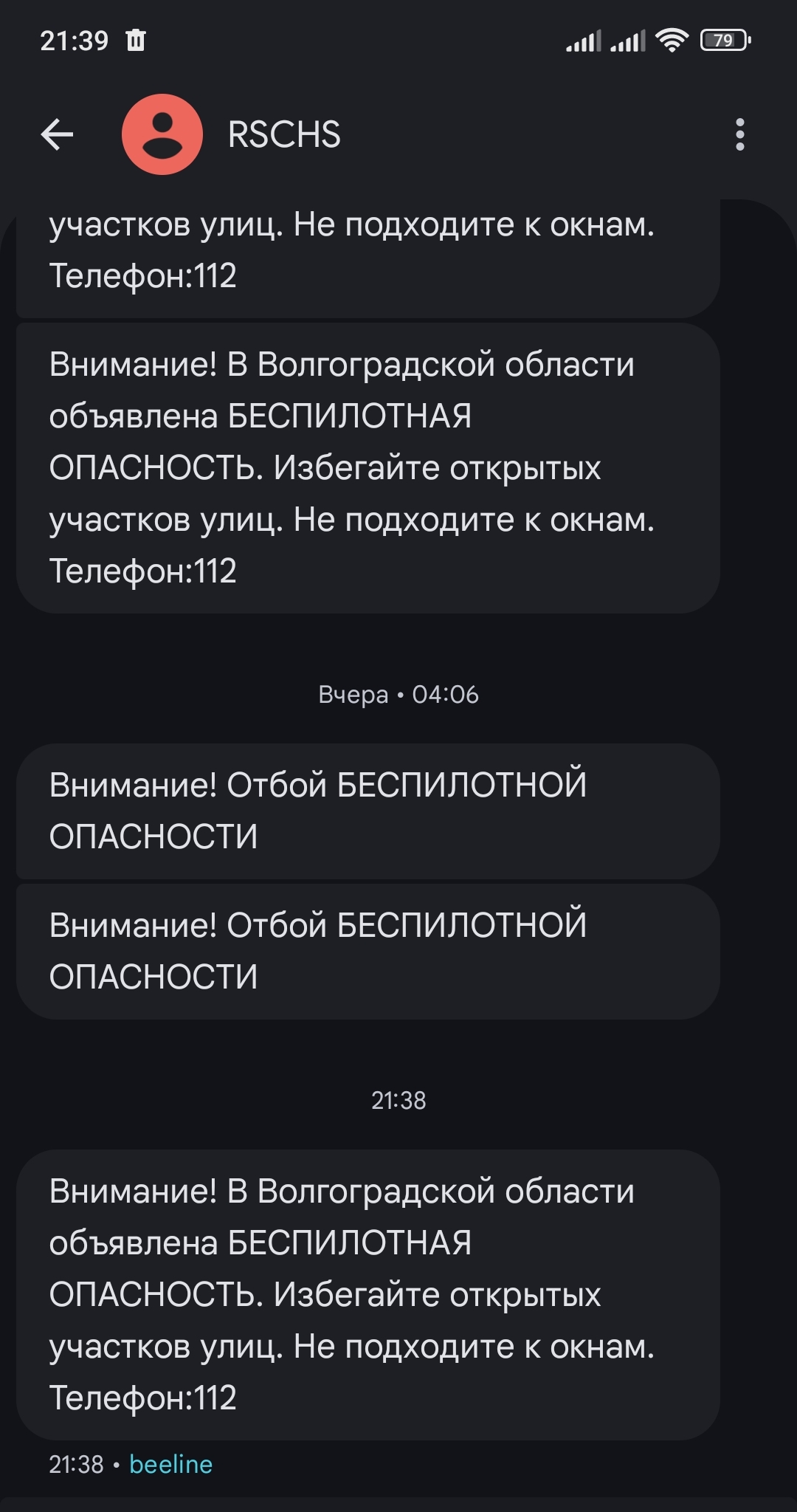This screenshot has height=1512, width=797.
Task: Open the three-dot overflow menu
Action: (740, 134)
